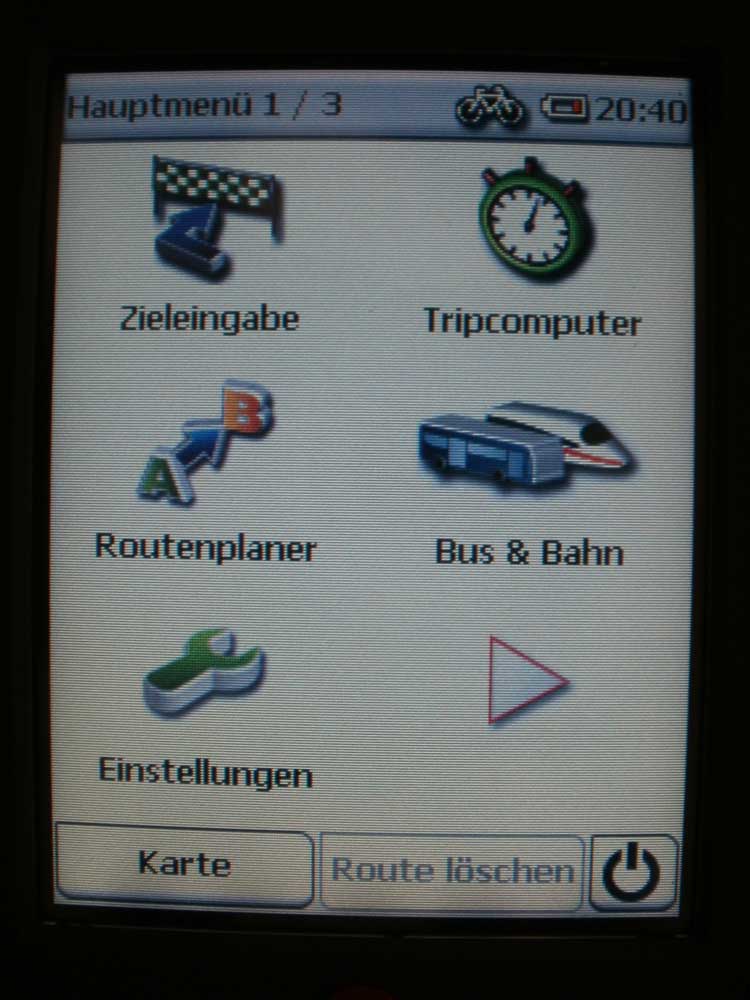
Task: Tap the power button icon
Action: [634, 872]
